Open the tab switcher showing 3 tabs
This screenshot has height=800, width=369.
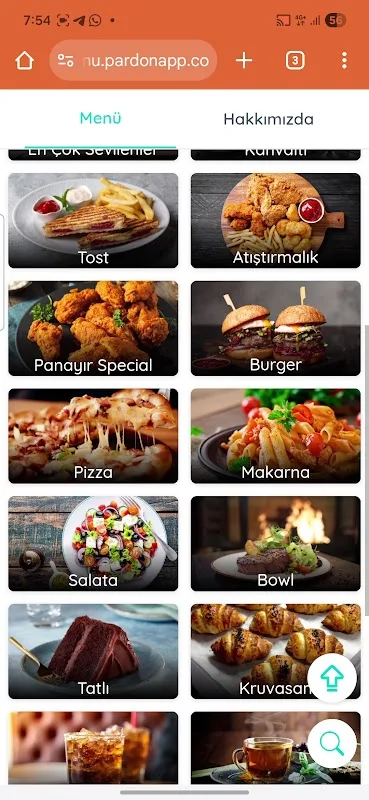point(295,61)
